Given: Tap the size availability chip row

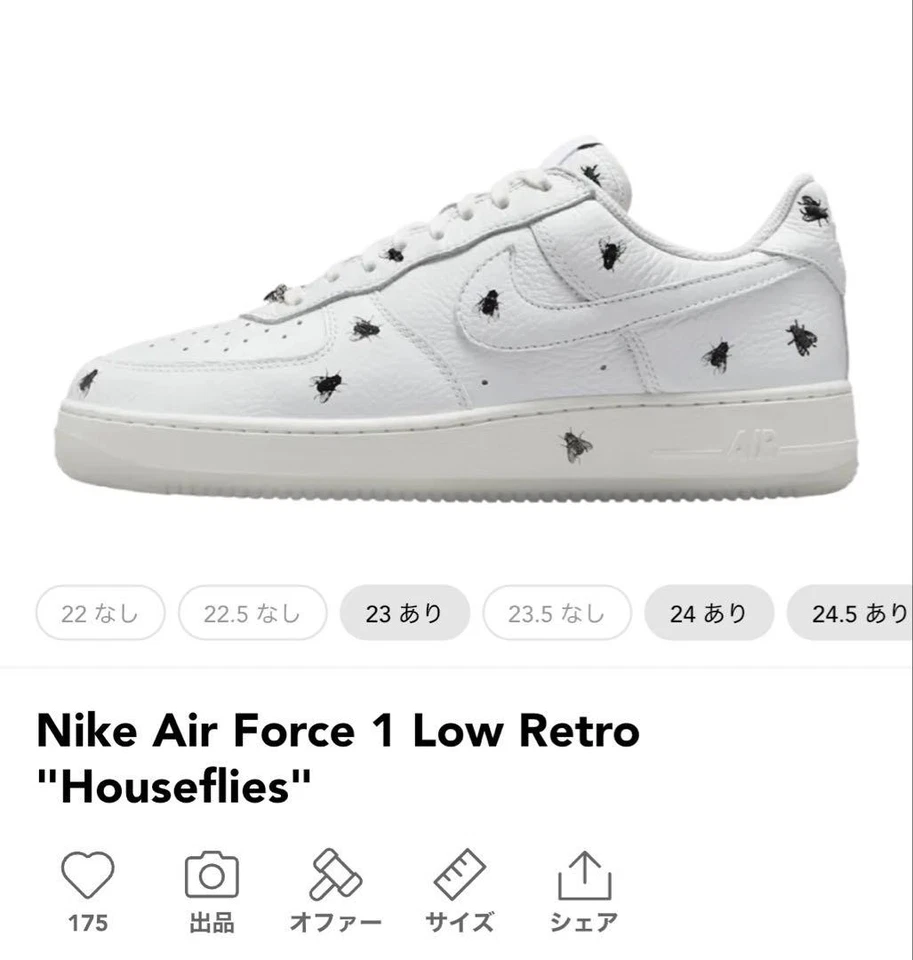Looking at the screenshot, I should [456, 613].
